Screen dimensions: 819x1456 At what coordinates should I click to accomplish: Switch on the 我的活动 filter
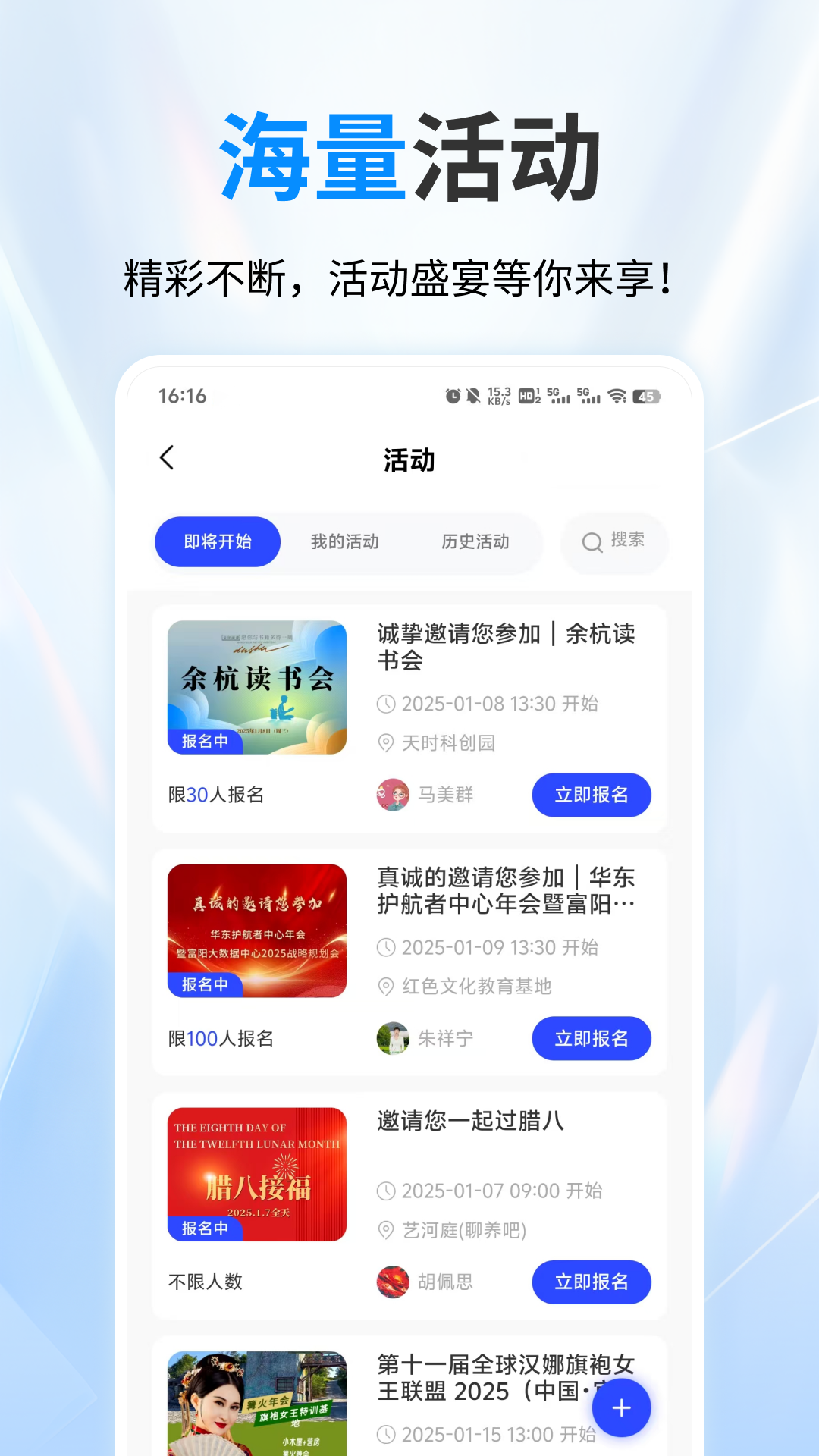click(x=346, y=541)
